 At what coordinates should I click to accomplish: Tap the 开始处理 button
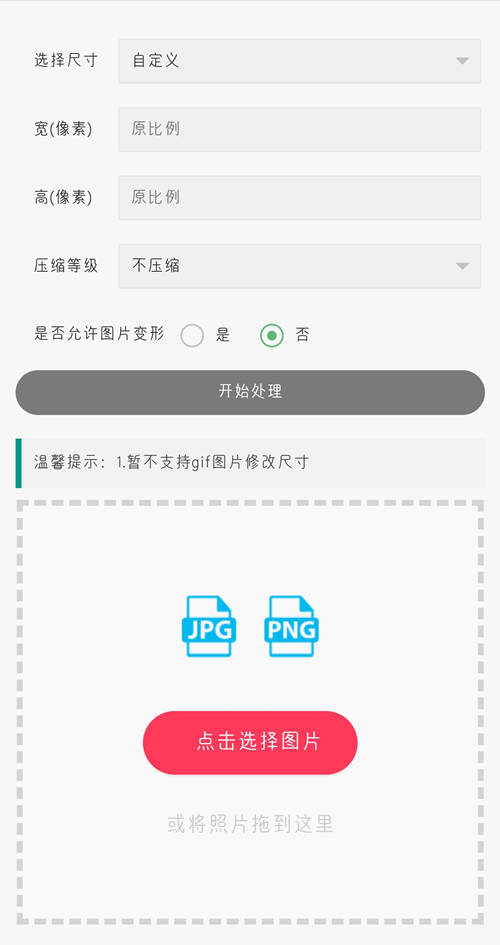(250, 392)
